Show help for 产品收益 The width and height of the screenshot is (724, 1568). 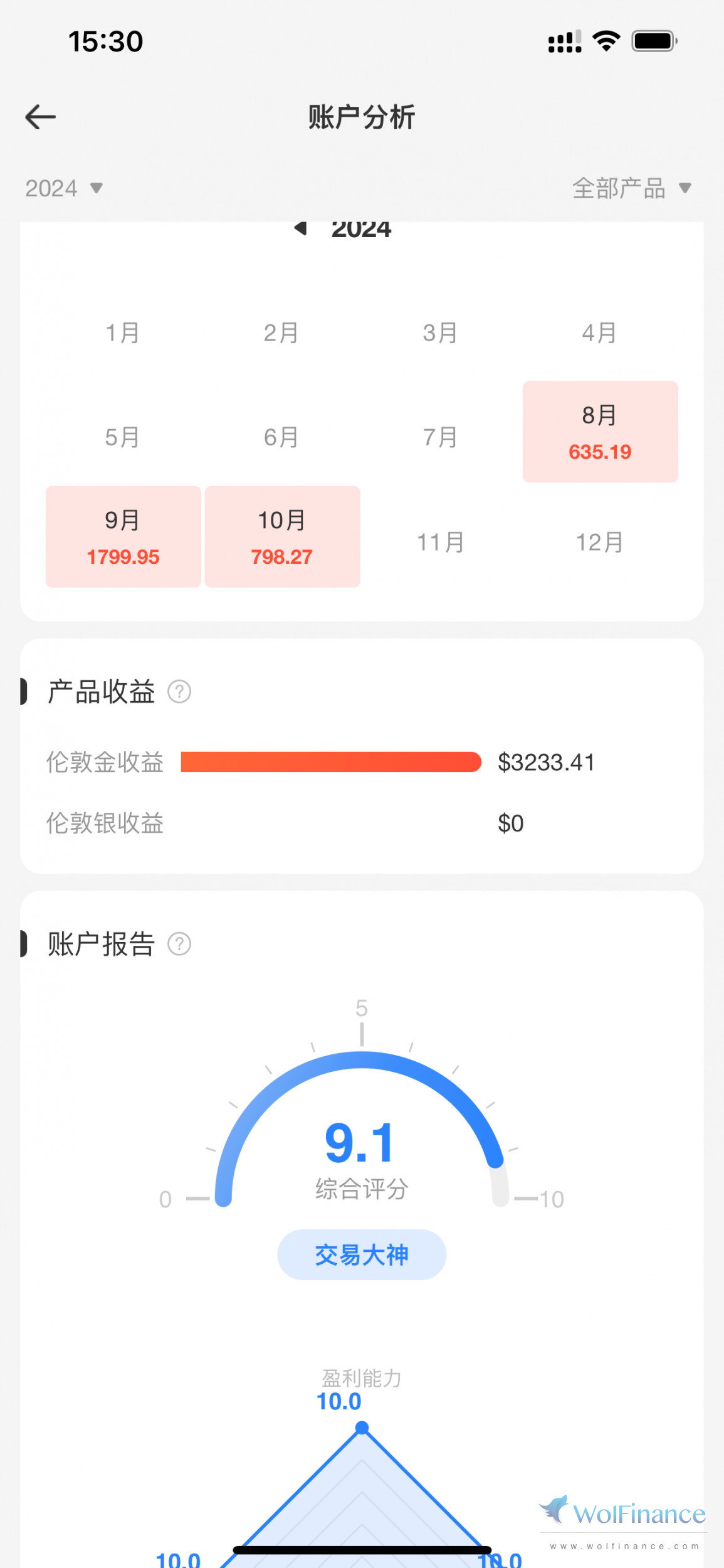pyautogui.click(x=179, y=692)
